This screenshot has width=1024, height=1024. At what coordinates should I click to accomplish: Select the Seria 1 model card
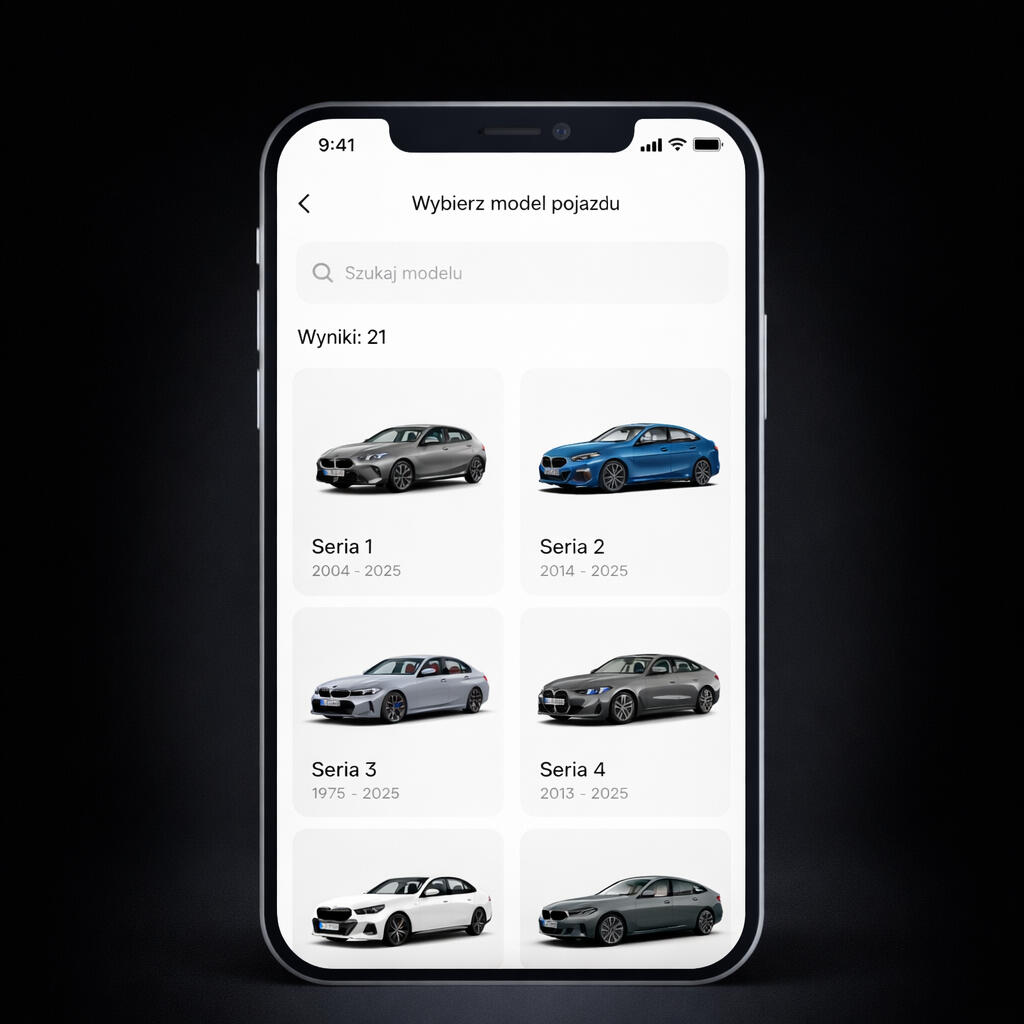(398, 482)
